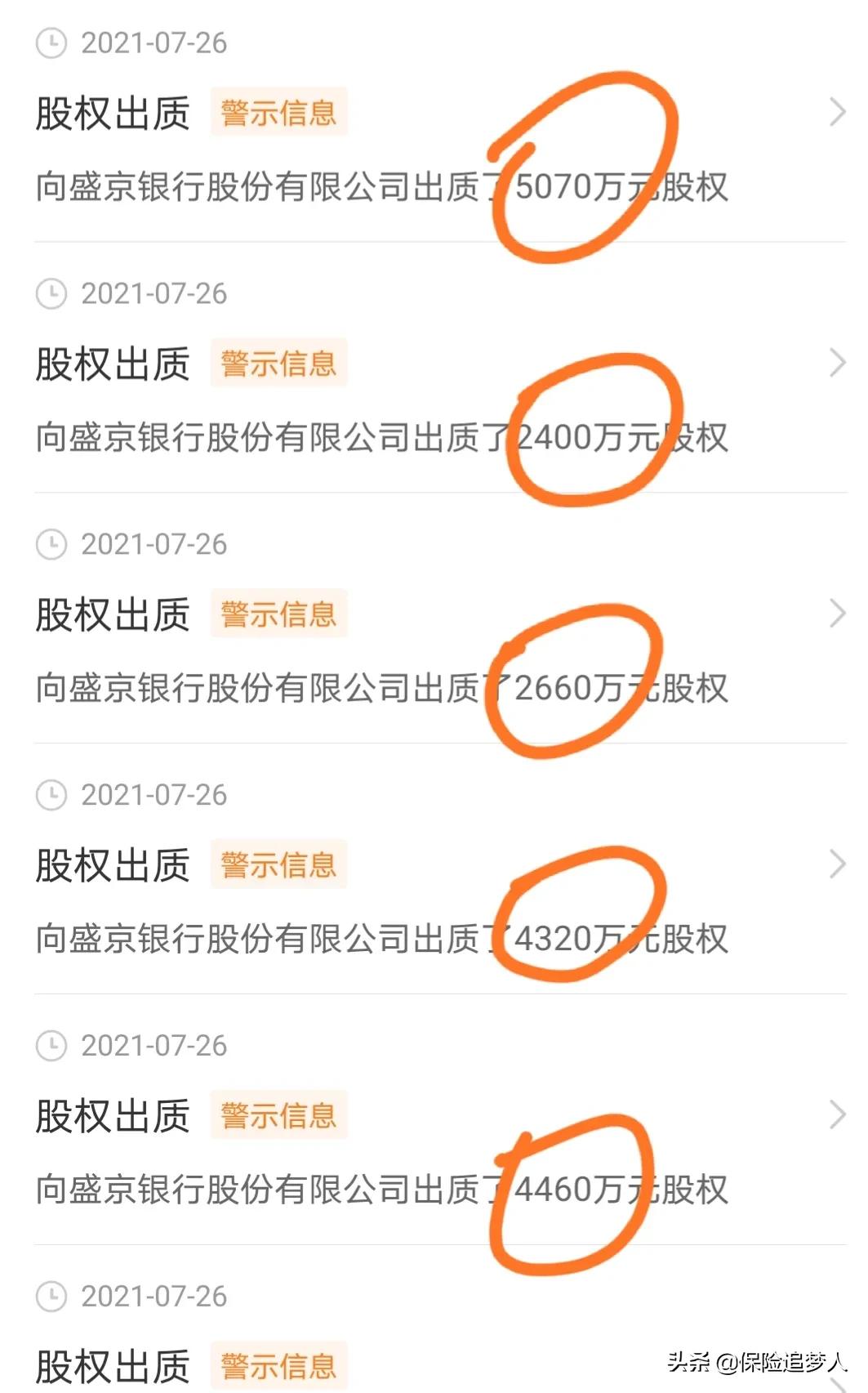Select the 警示信息 tag on the 4320万元 record
Image resolution: width=868 pixels, height=1393 pixels.
click(x=278, y=864)
